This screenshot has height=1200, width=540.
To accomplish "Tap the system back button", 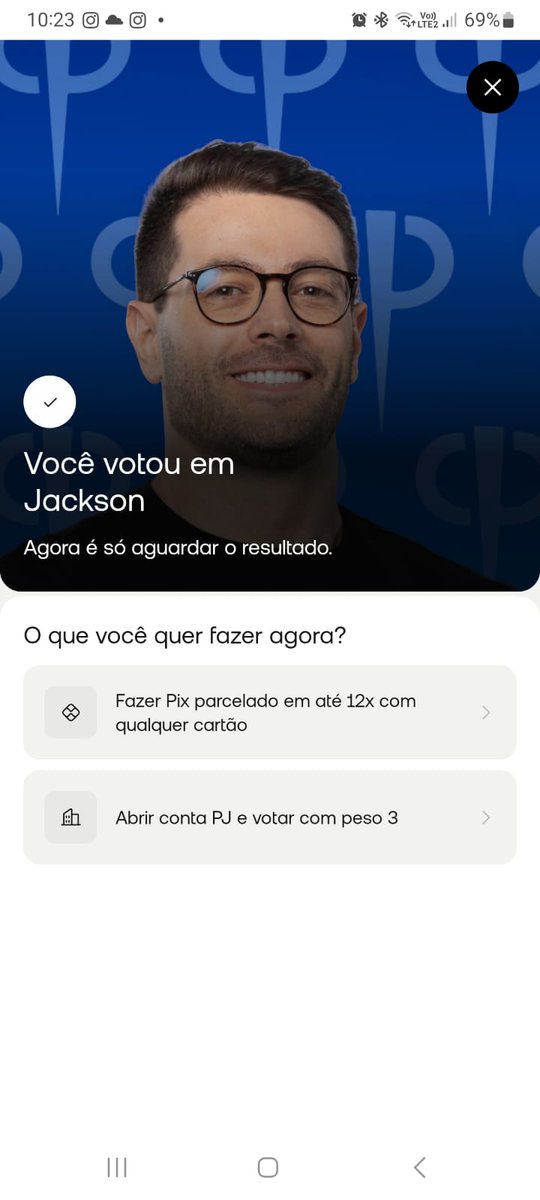I will [x=420, y=1167].
